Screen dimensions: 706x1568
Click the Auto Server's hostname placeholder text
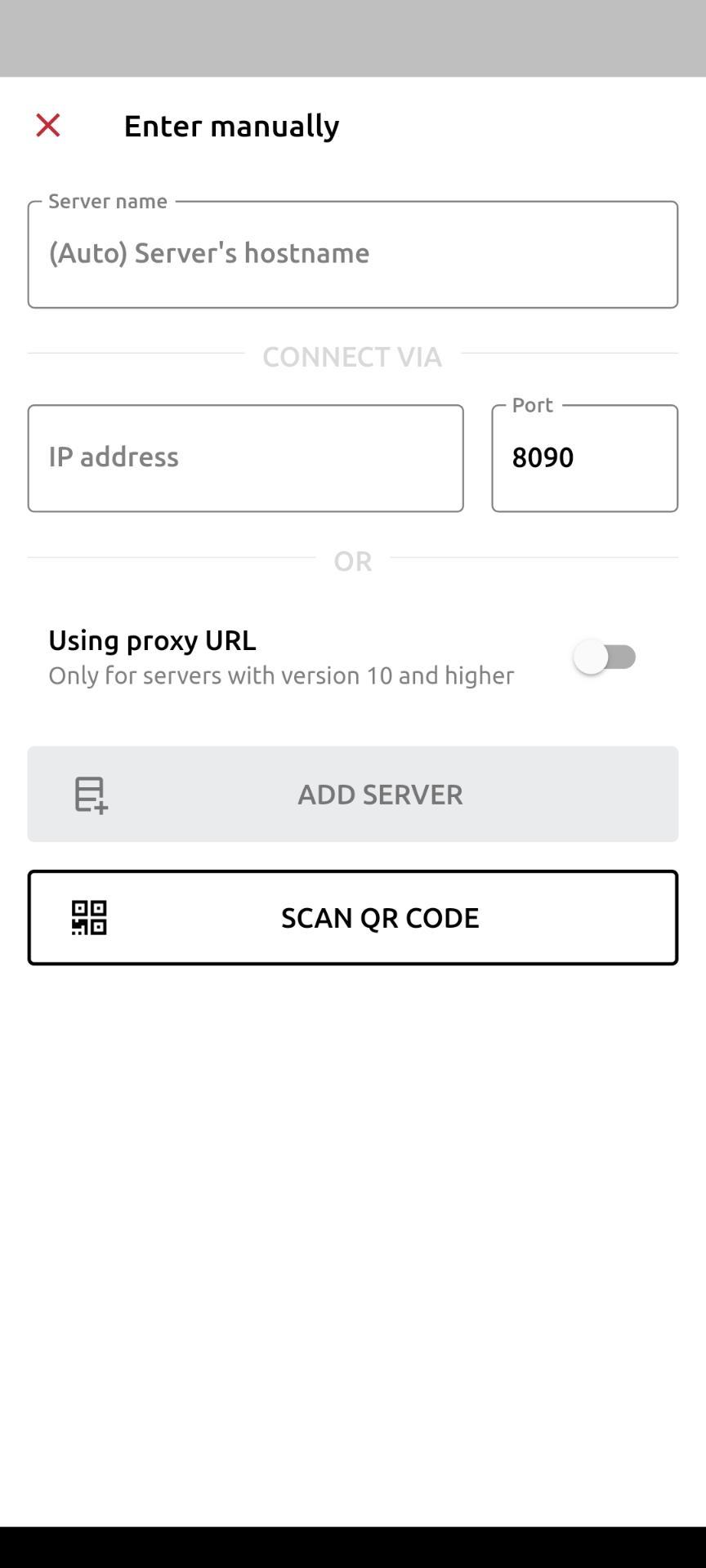209,253
